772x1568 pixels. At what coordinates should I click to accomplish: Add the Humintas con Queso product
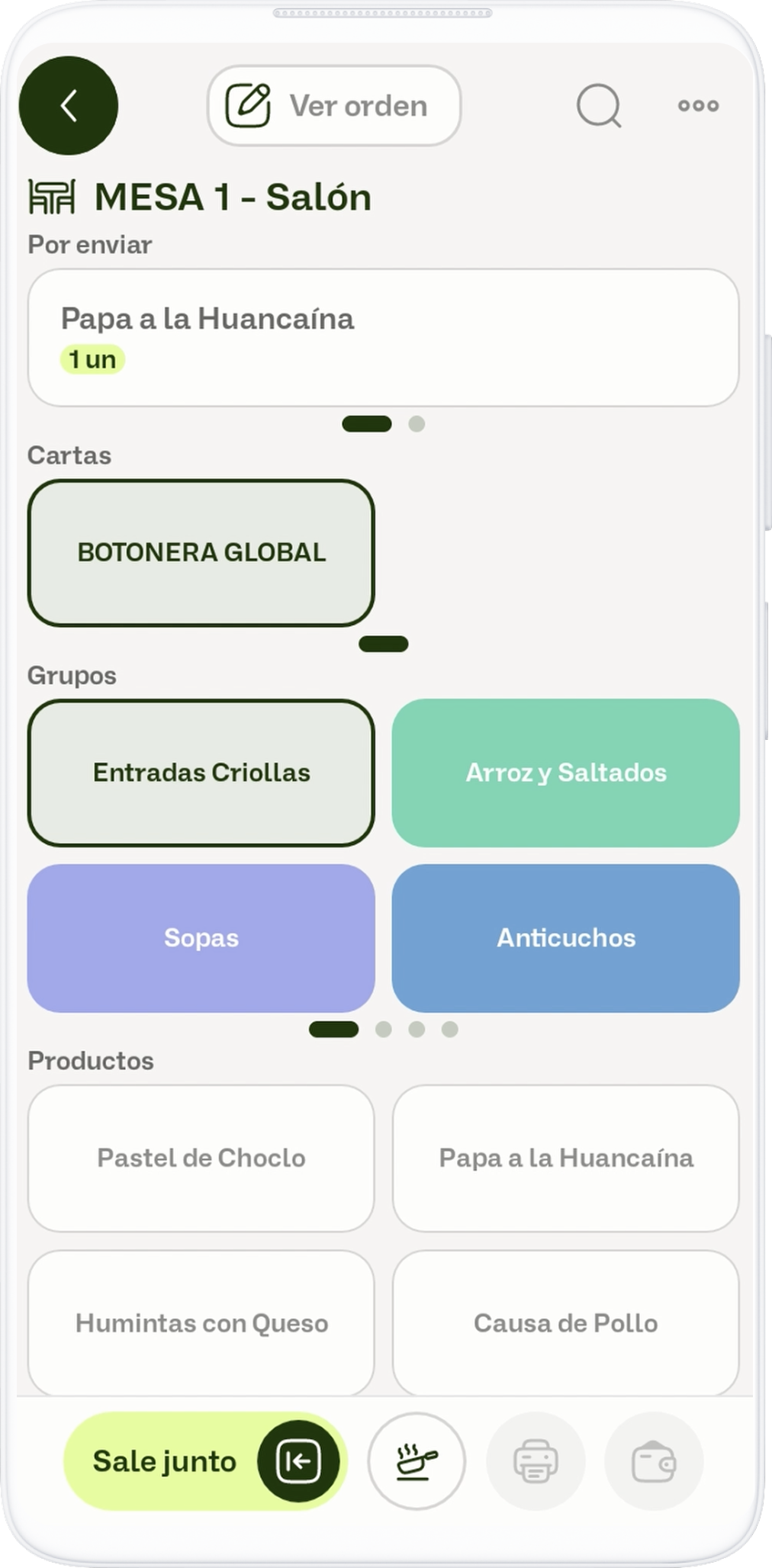[x=201, y=1323]
